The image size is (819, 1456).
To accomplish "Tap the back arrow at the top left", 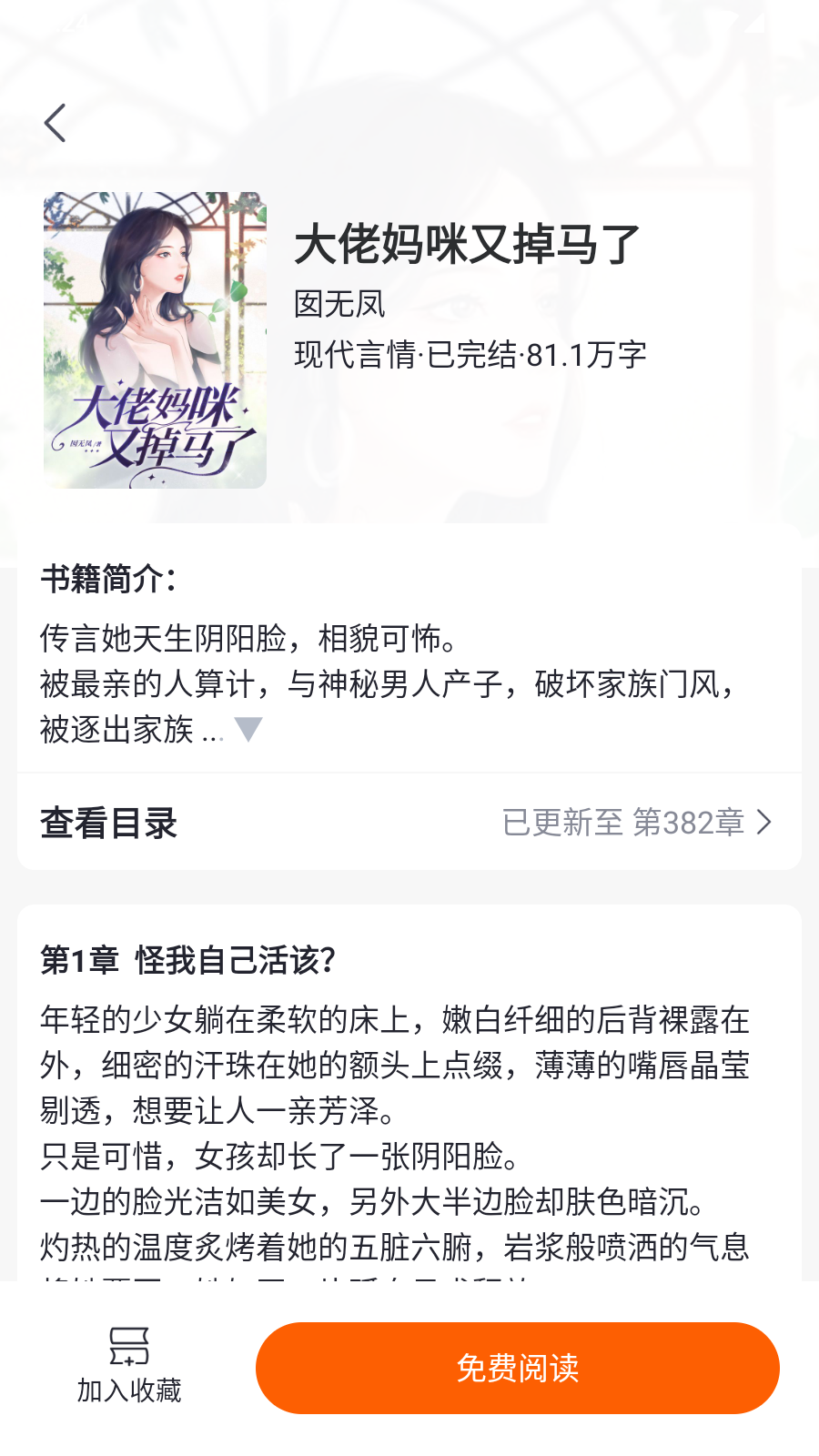I will (x=56, y=123).
